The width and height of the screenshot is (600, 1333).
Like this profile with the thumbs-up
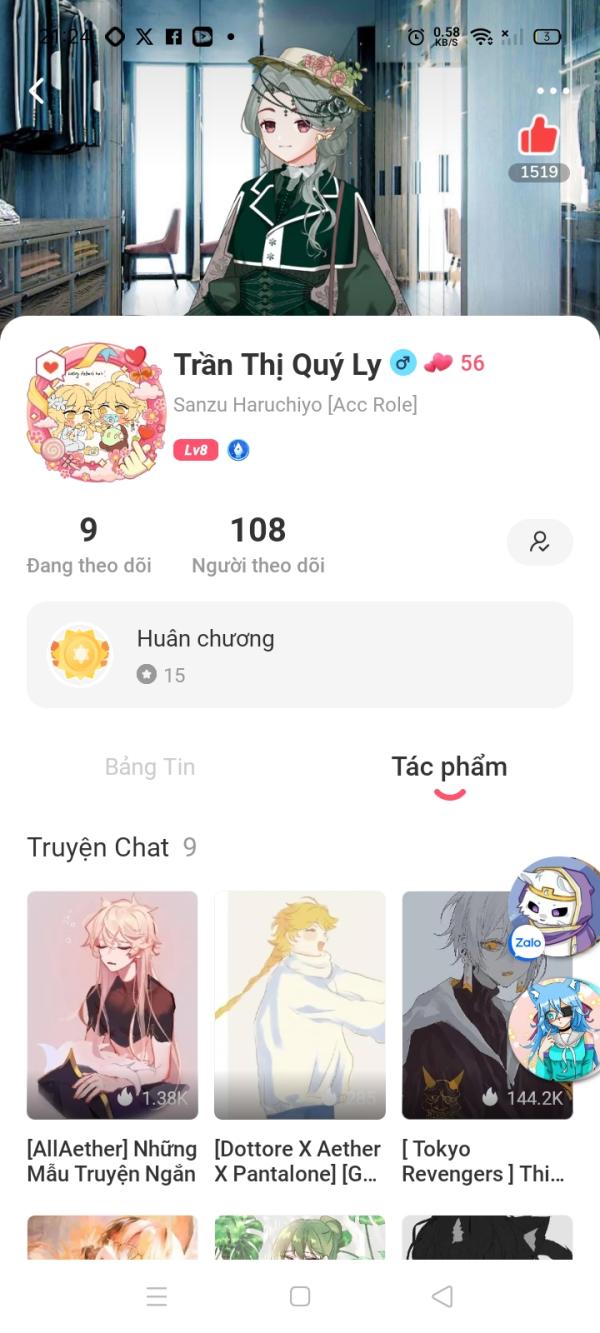[x=538, y=136]
